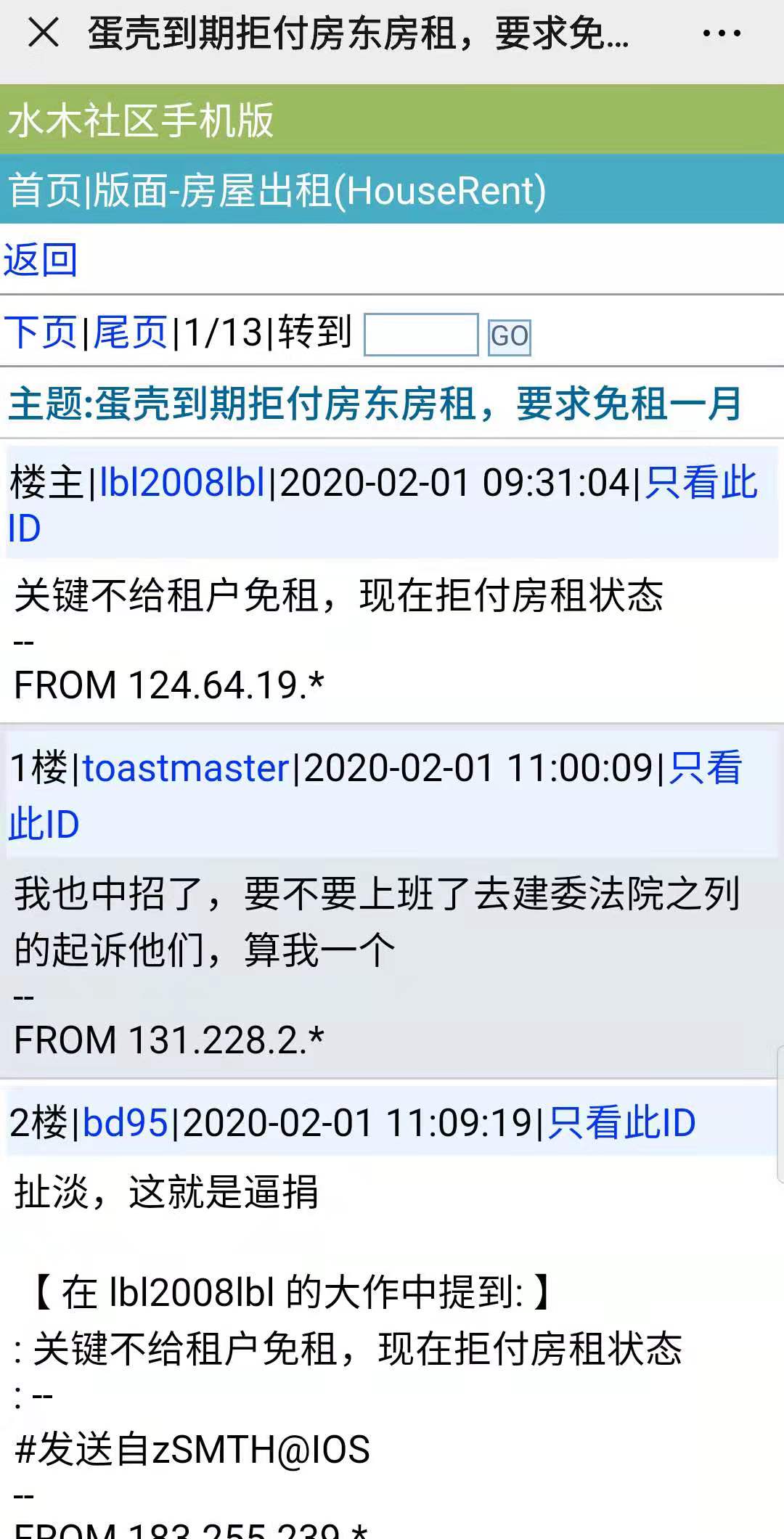Image resolution: width=784 pixels, height=1539 pixels.
Task: Open 版面-房屋出租(HouseRent) board link
Action: coord(319,191)
